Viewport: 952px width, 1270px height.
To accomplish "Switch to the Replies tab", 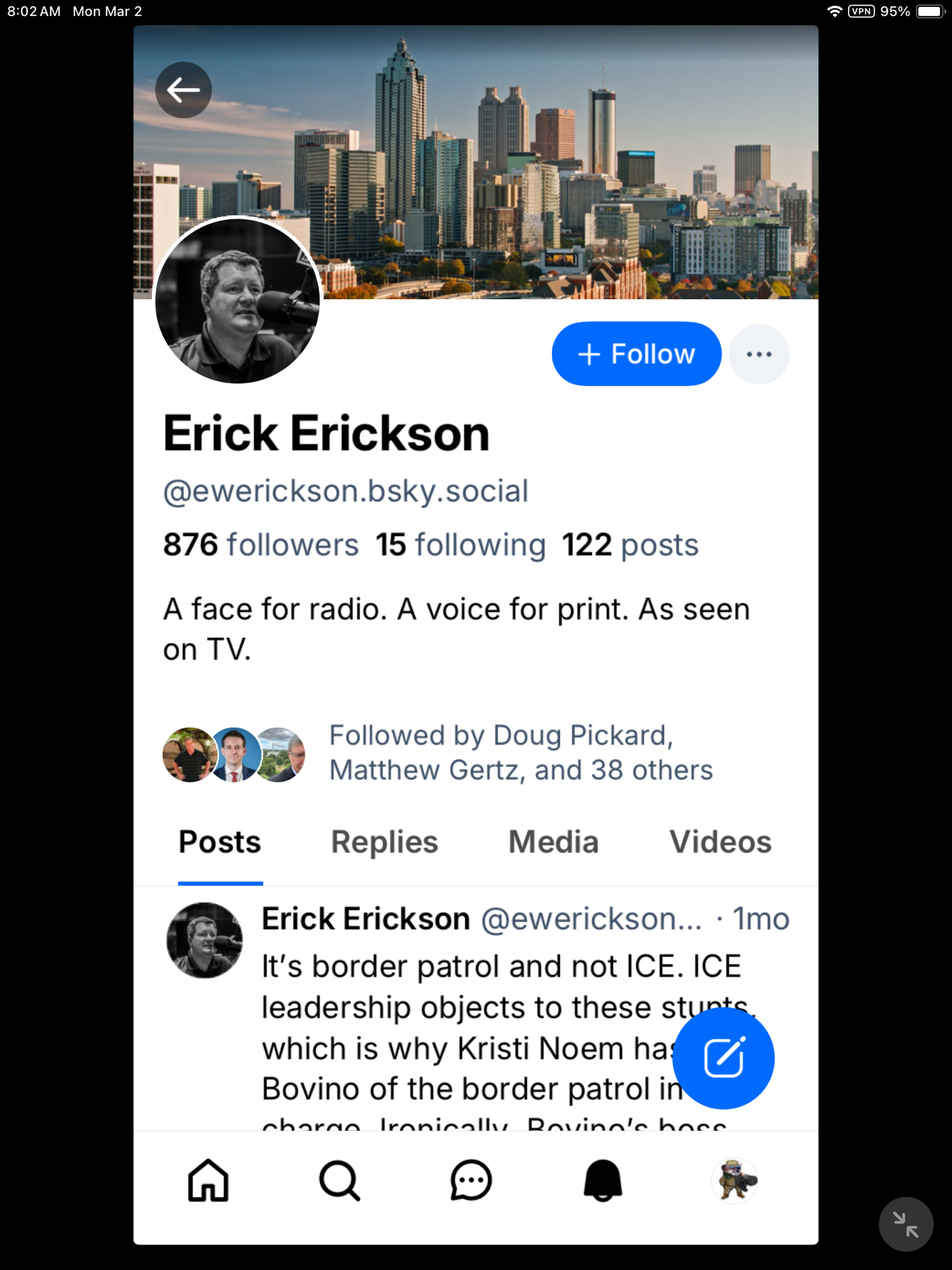I will pos(384,843).
